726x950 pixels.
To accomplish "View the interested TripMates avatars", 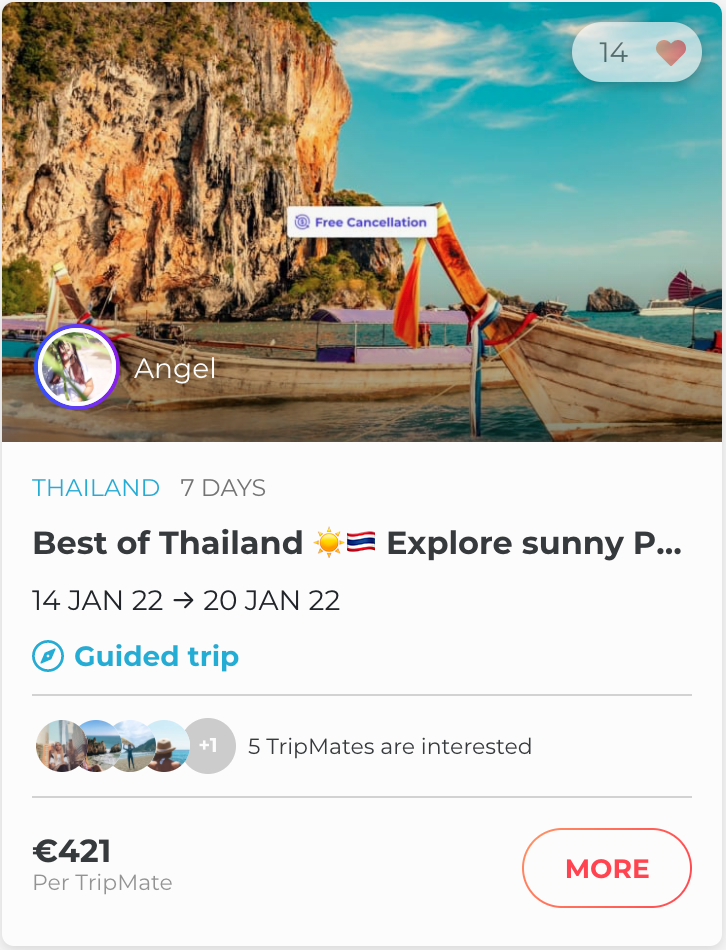I will (x=135, y=746).
